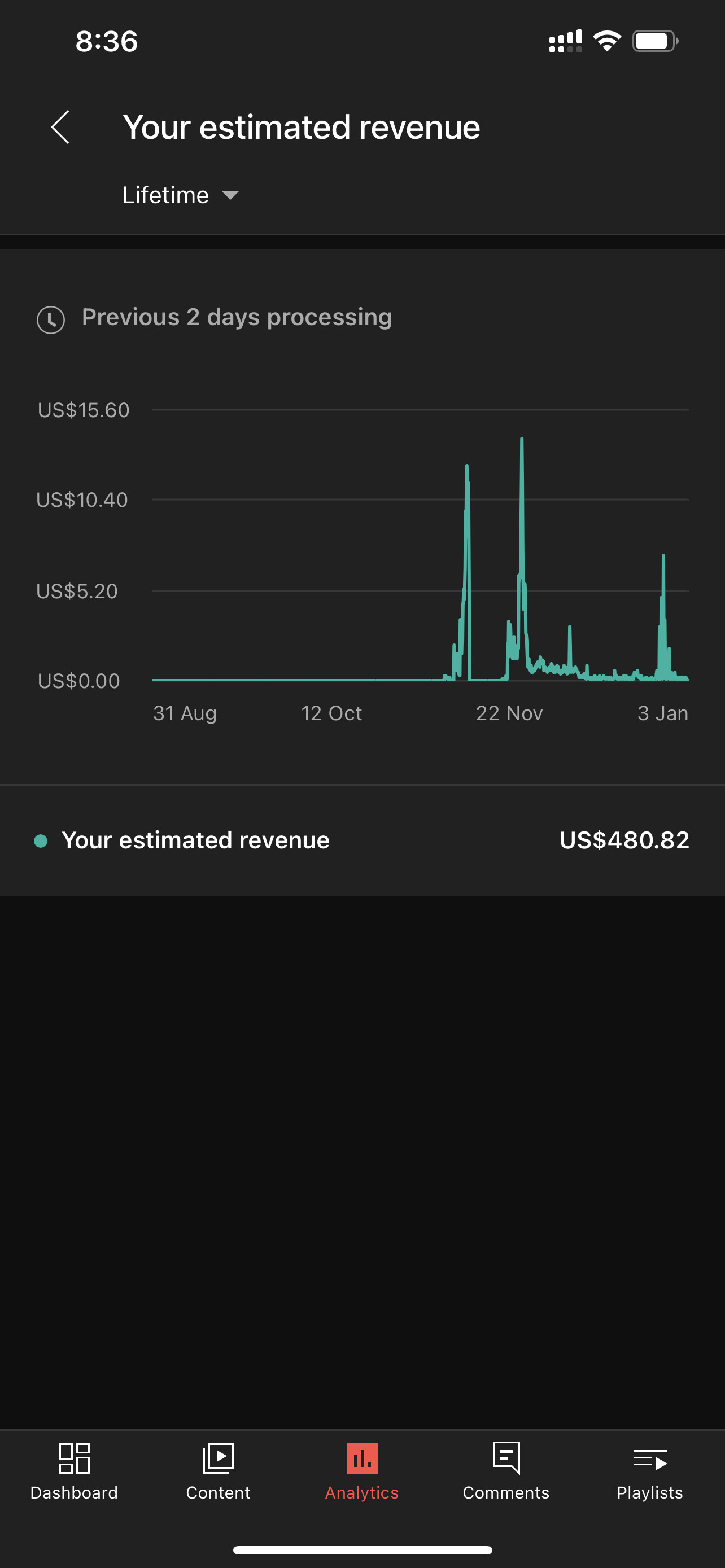Go back using the top-left arrow
Screen dimensions: 725x1568
60,127
